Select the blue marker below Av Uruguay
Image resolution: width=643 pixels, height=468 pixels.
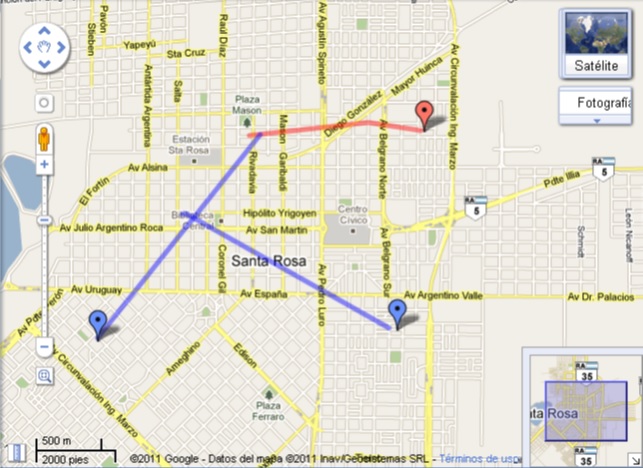click(98, 322)
